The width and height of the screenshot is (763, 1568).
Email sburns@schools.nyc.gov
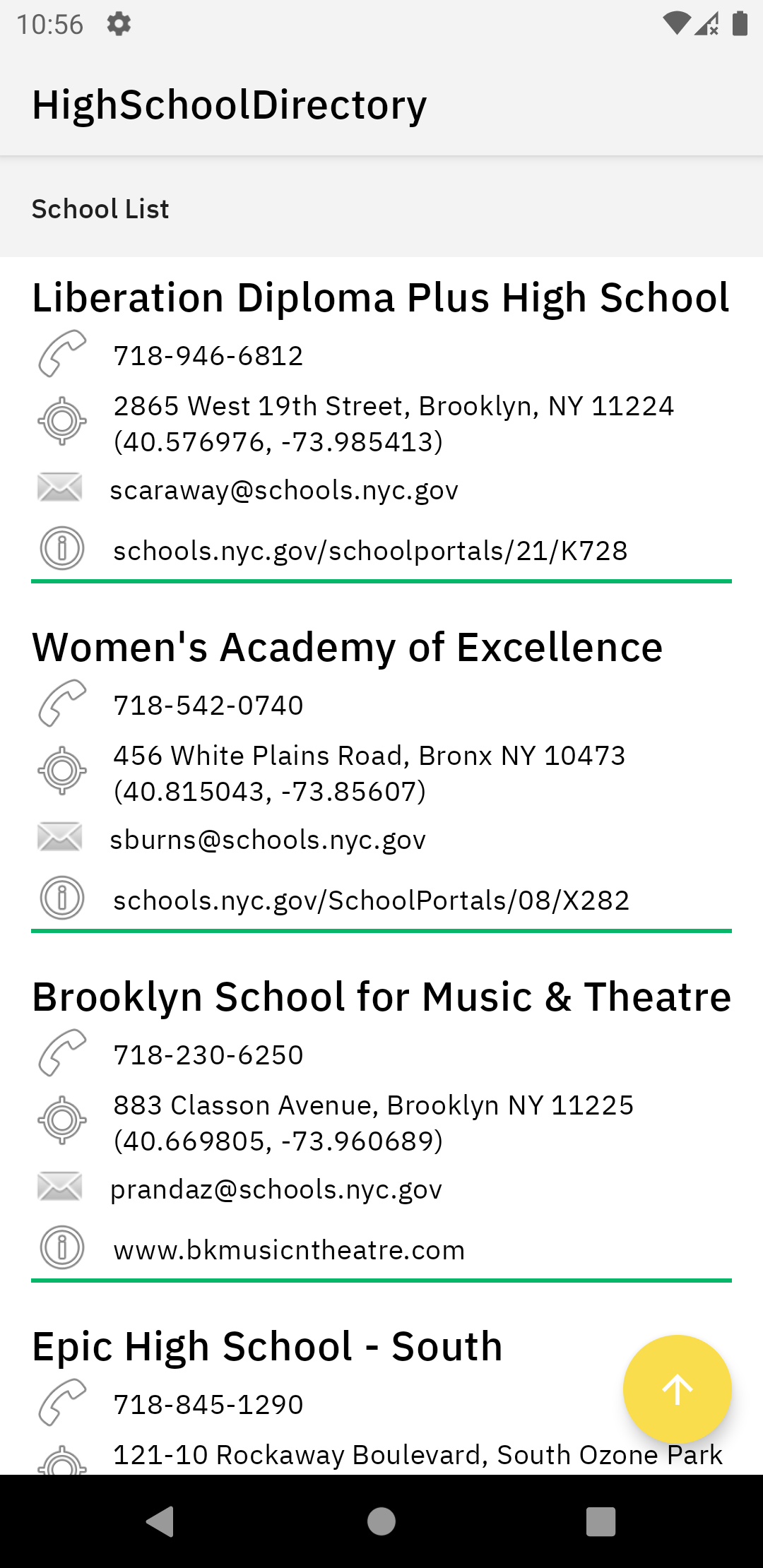pos(268,839)
